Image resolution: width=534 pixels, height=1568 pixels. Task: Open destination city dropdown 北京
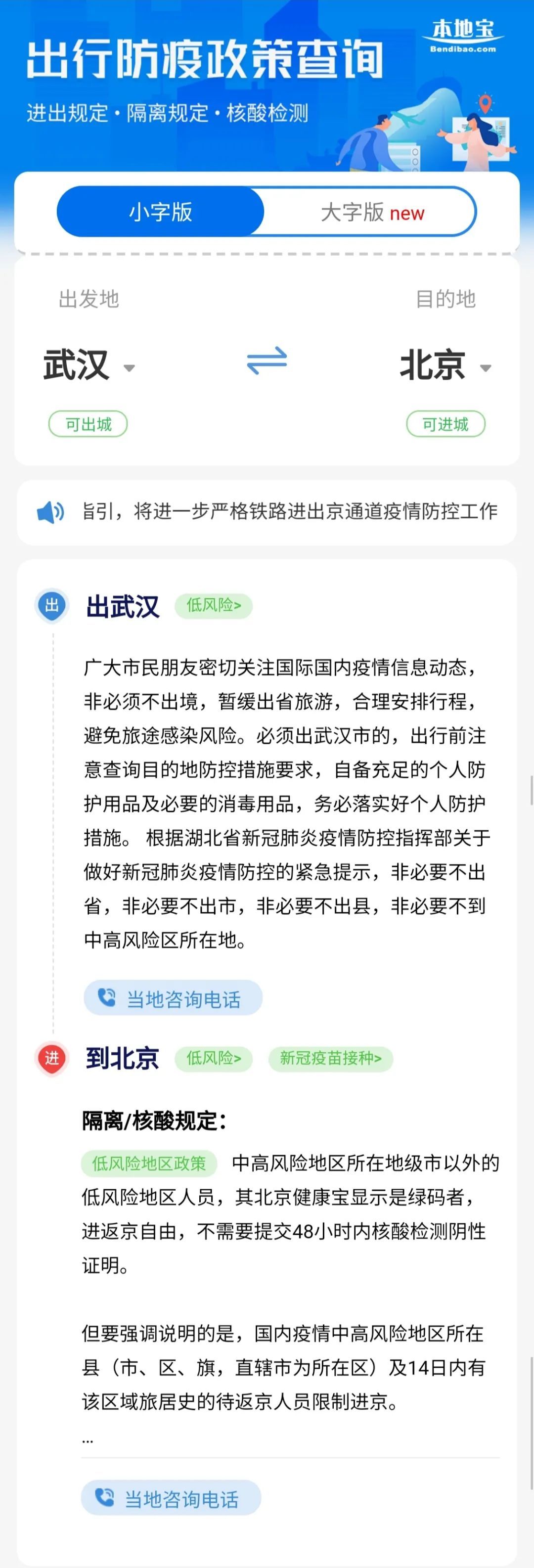(445, 366)
